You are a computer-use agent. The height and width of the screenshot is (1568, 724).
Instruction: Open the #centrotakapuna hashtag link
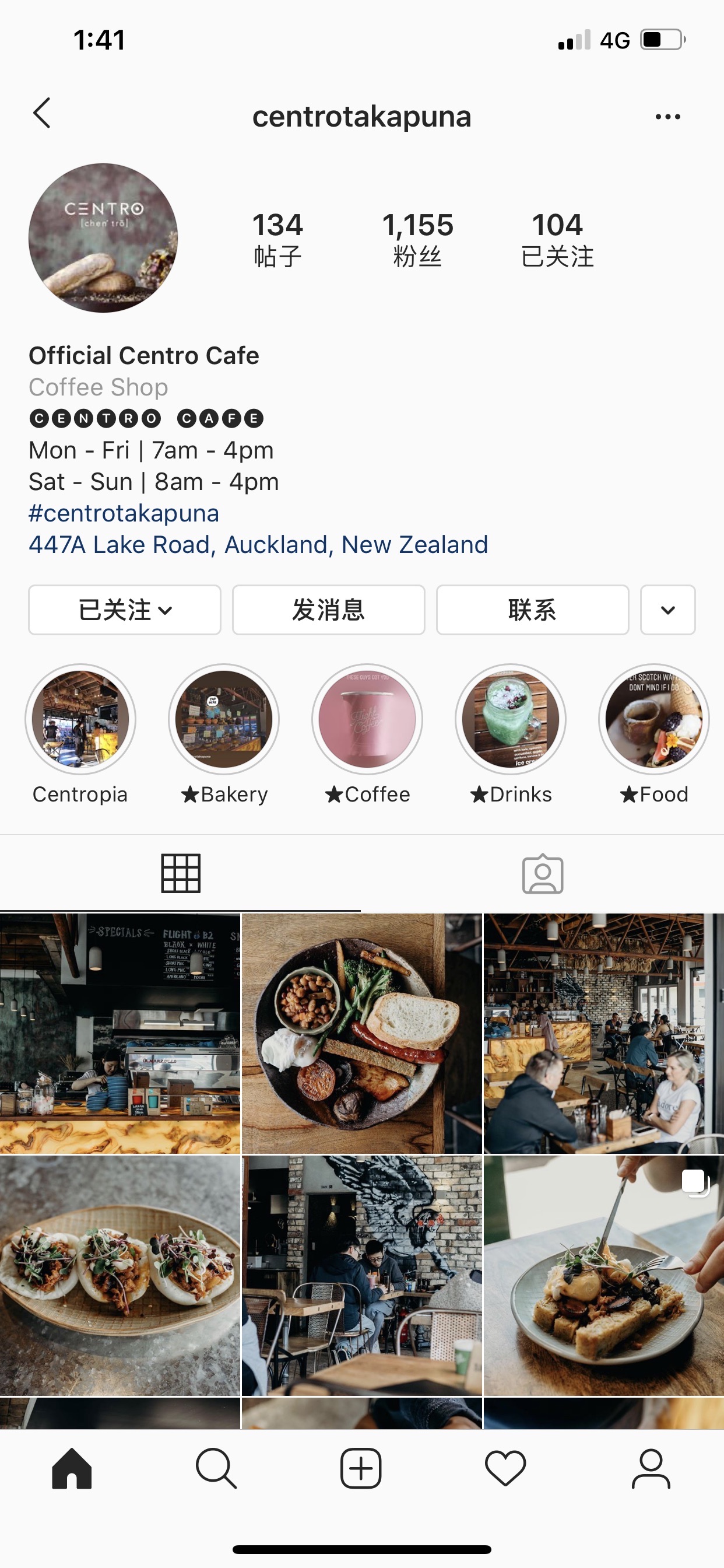[x=124, y=513]
